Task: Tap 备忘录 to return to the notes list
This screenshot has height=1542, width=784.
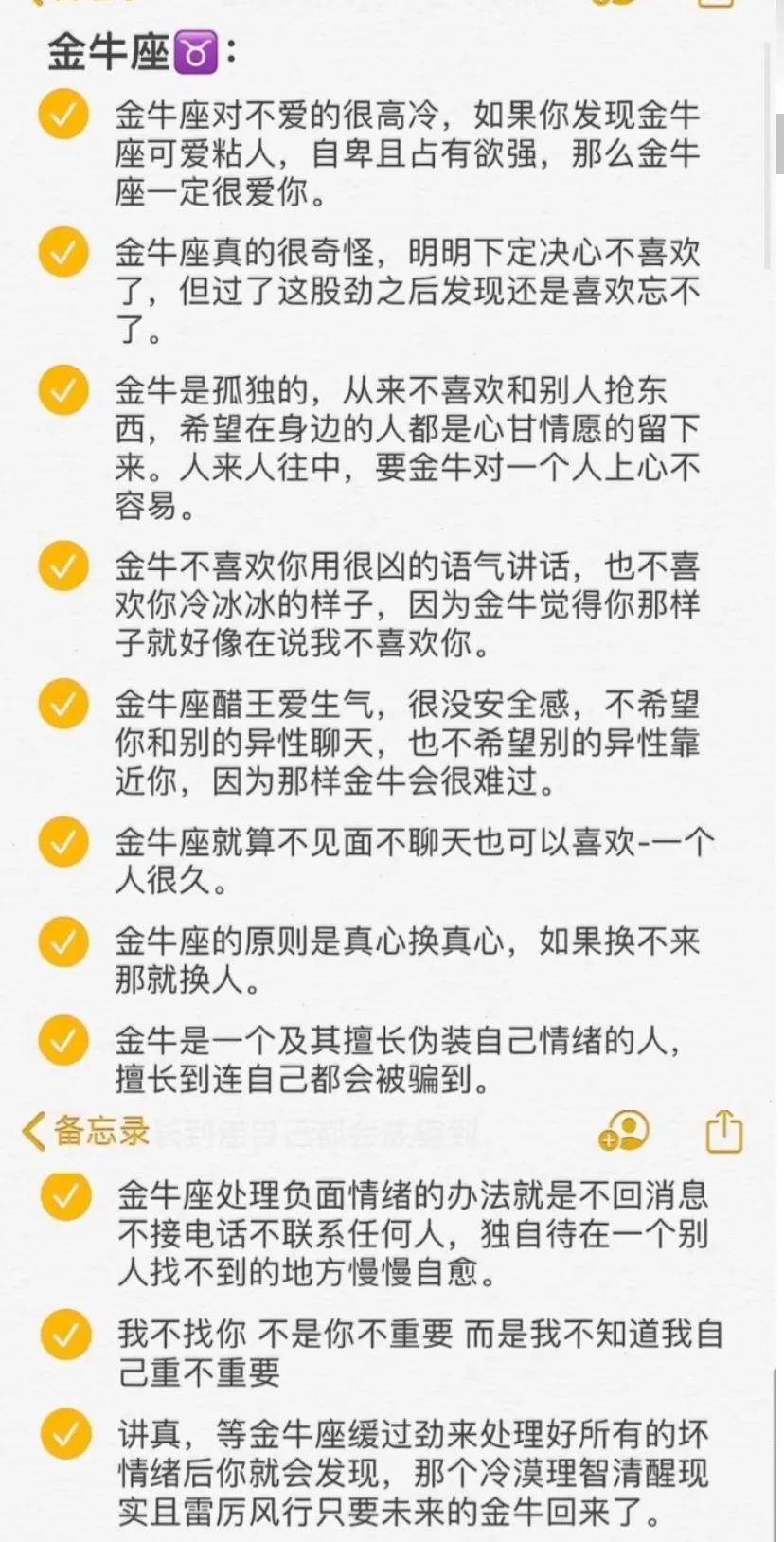Action: pos(98,1130)
